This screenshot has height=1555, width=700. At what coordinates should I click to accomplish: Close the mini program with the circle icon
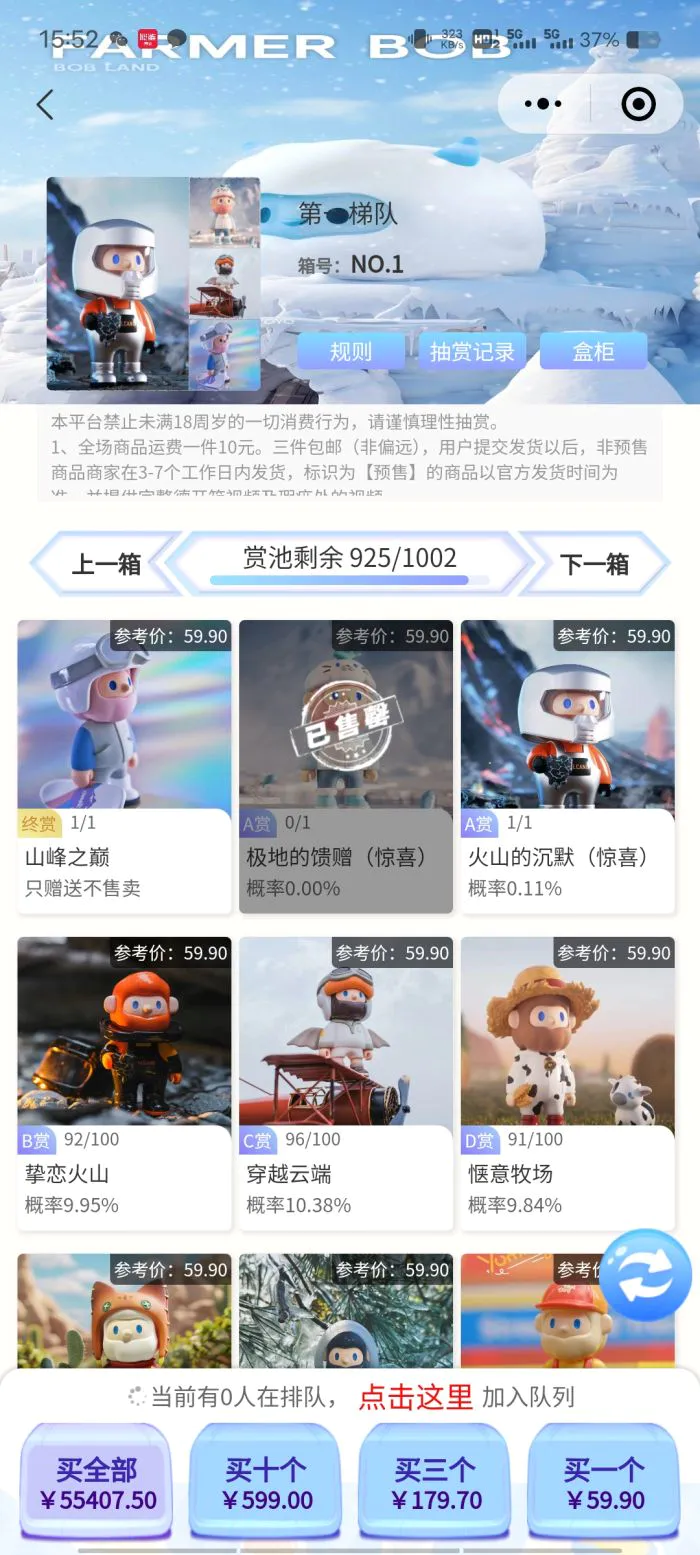(x=638, y=104)
